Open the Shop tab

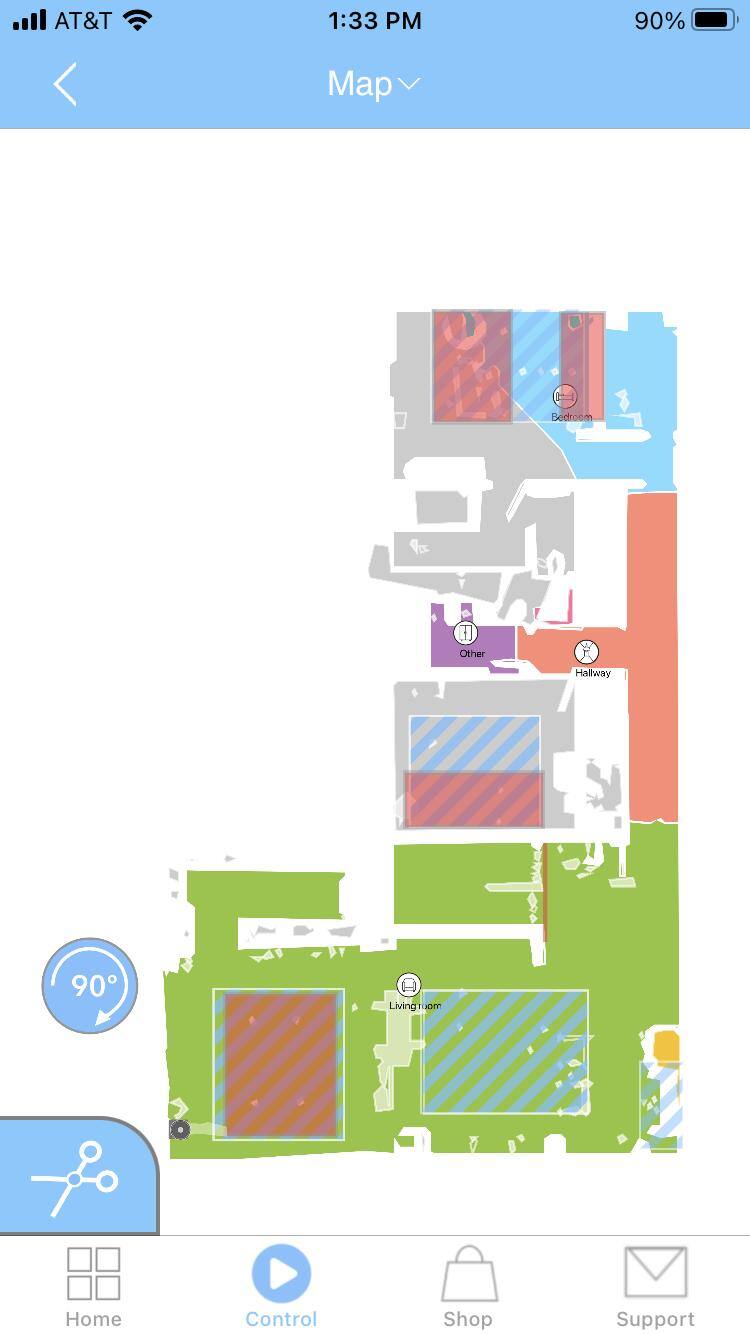coord(468,1285)
